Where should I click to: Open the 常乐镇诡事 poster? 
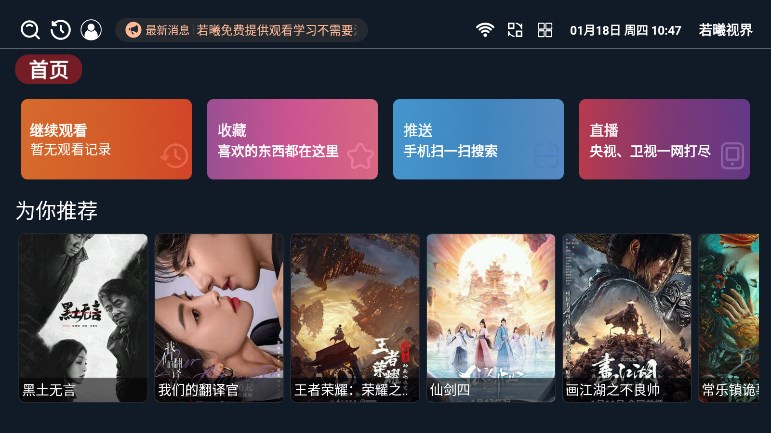pyautogui.click(x=735, y=317)
